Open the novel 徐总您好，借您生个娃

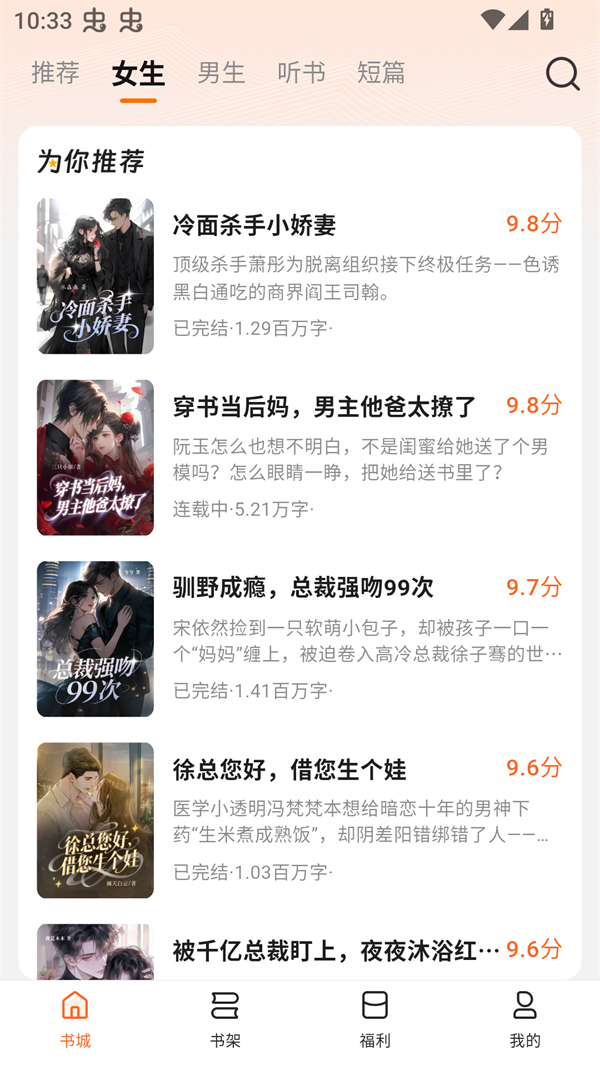(289, 770)
